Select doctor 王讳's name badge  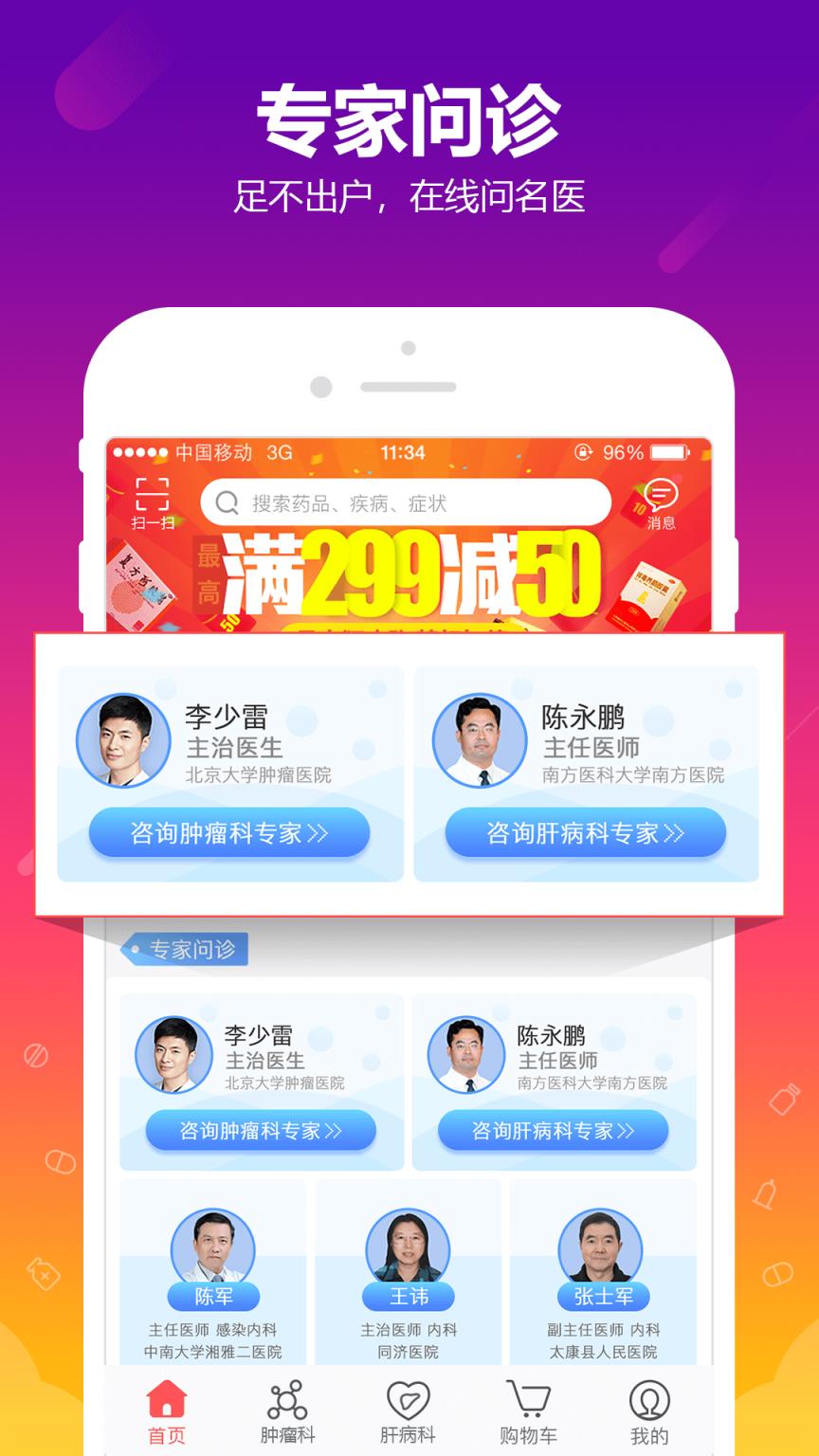(408, 1295)
